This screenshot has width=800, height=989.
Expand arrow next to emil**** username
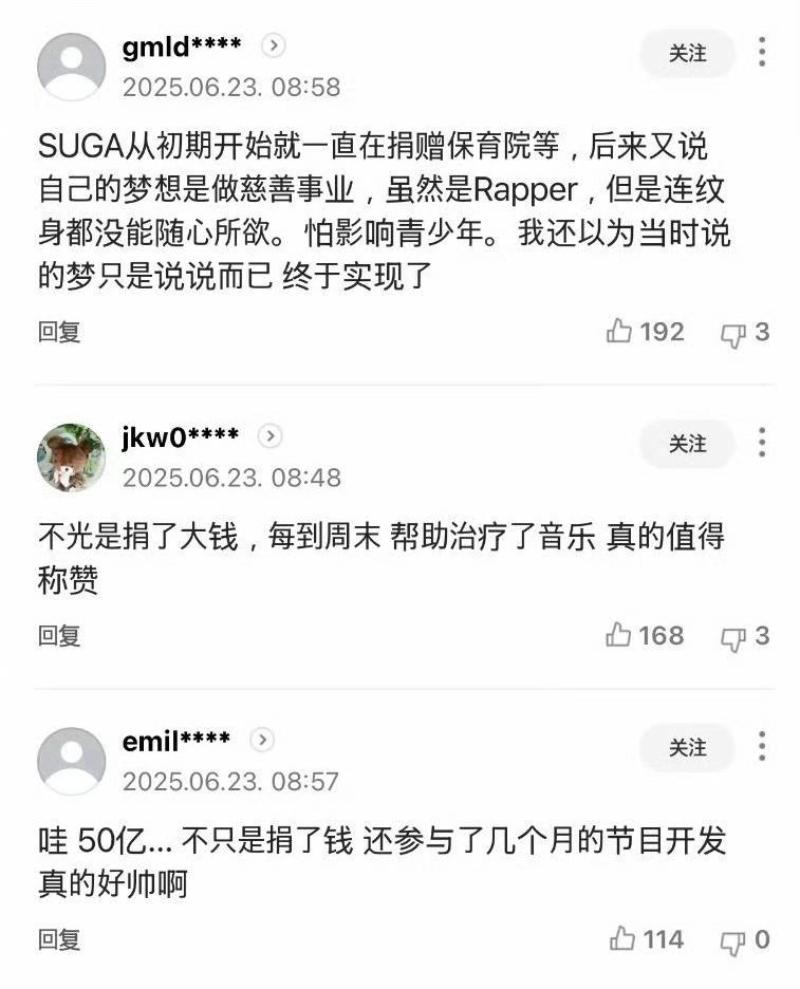point(262,740)
